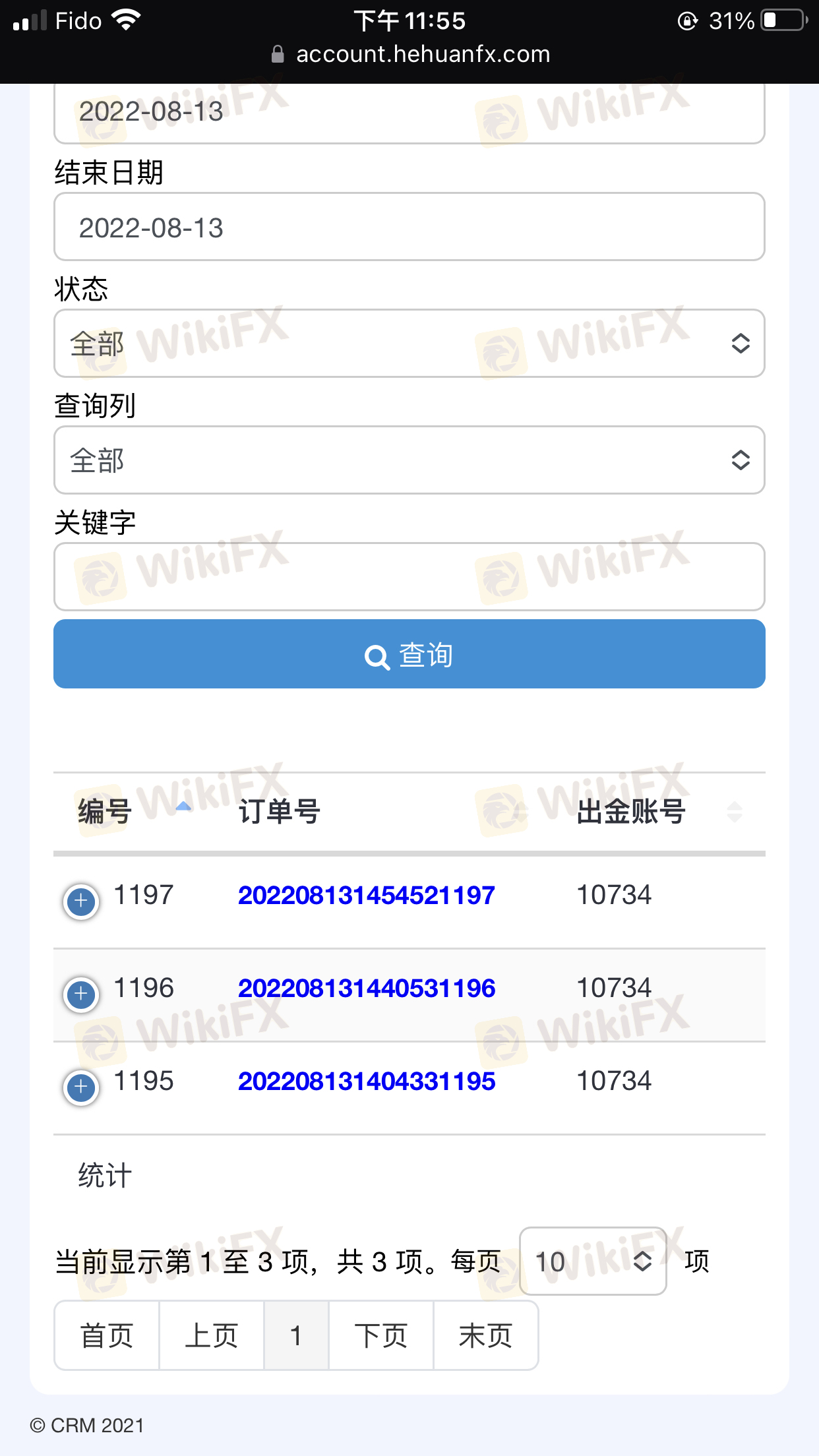Change items per page dropdown
This screenshot has height=1456, width=819.
593,1261
